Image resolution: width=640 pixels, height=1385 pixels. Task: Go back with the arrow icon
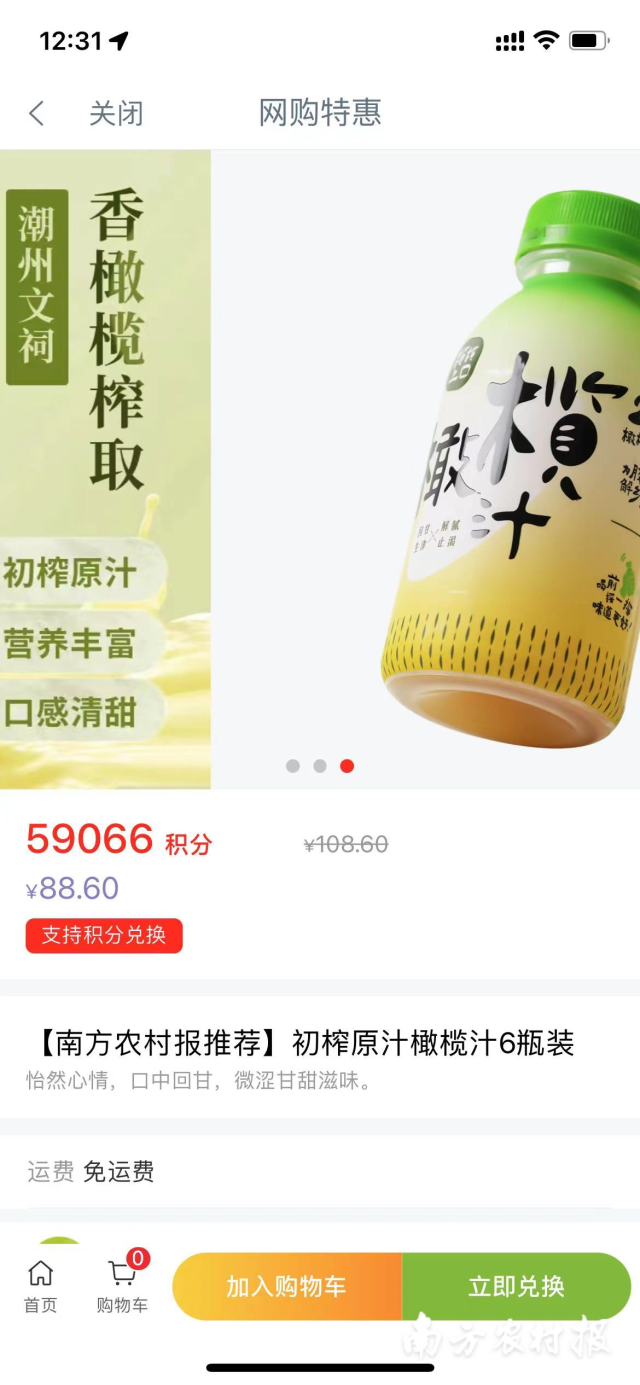[37, 114]
